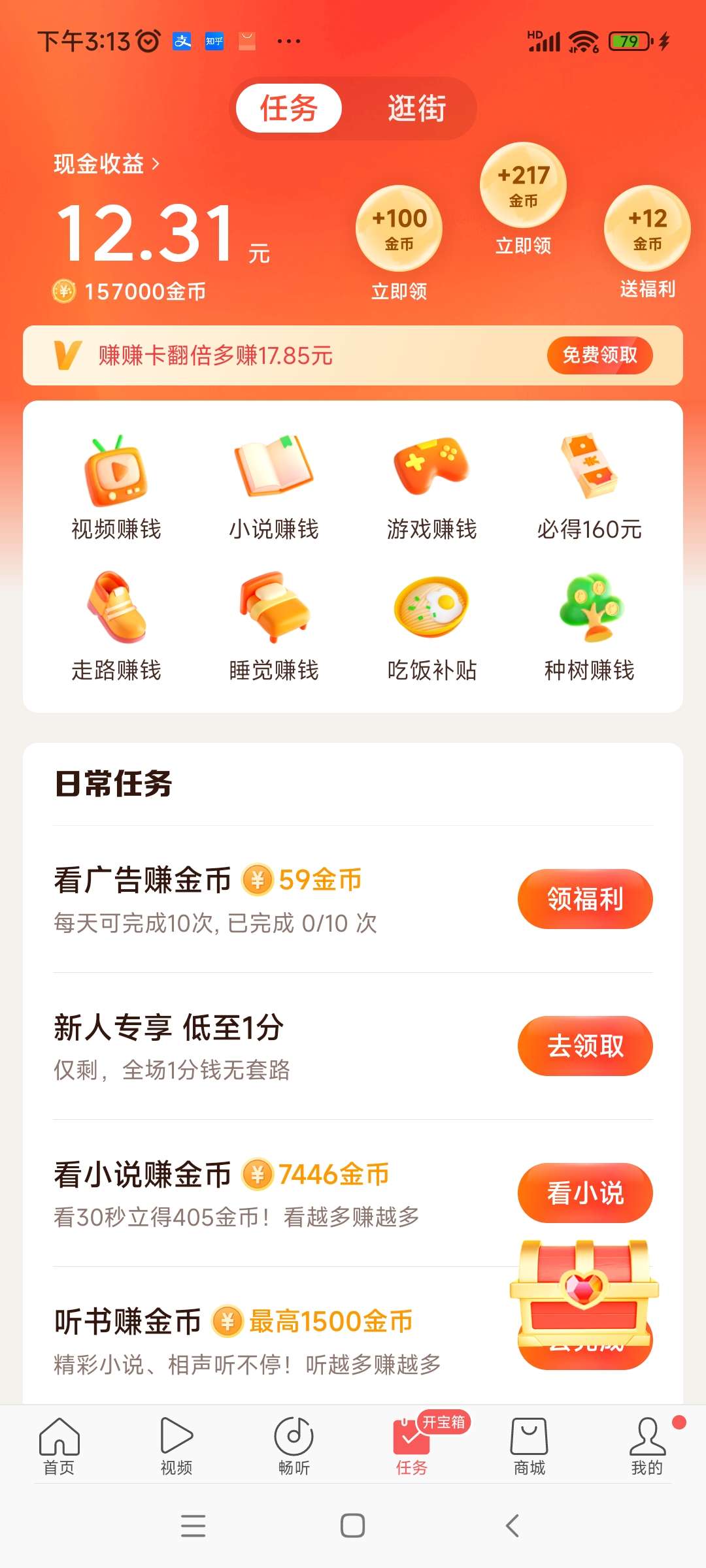Go to the 首页 tab
706x1568 pixels.
pyautogui.click(x=59, y=1446)
